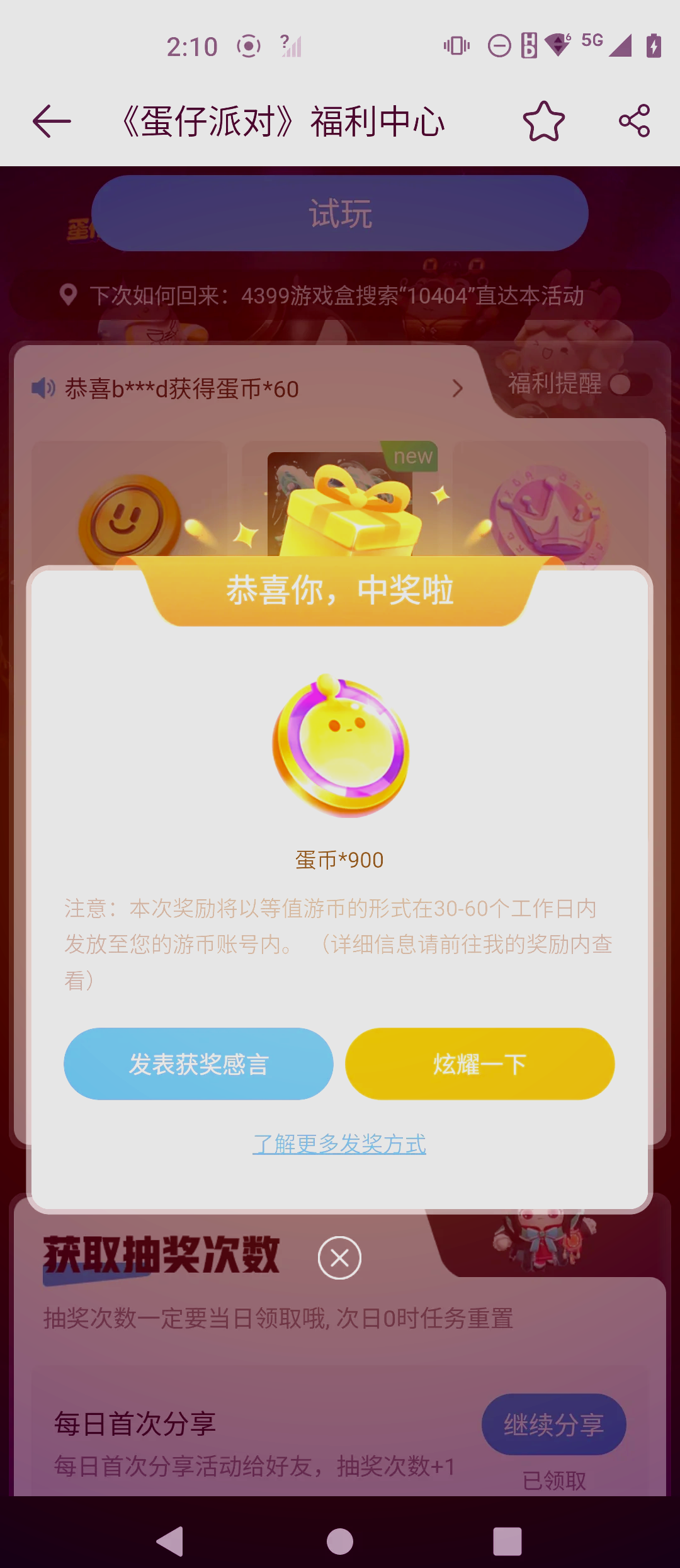Go back using the top-left arrow

tap(52, 121)
